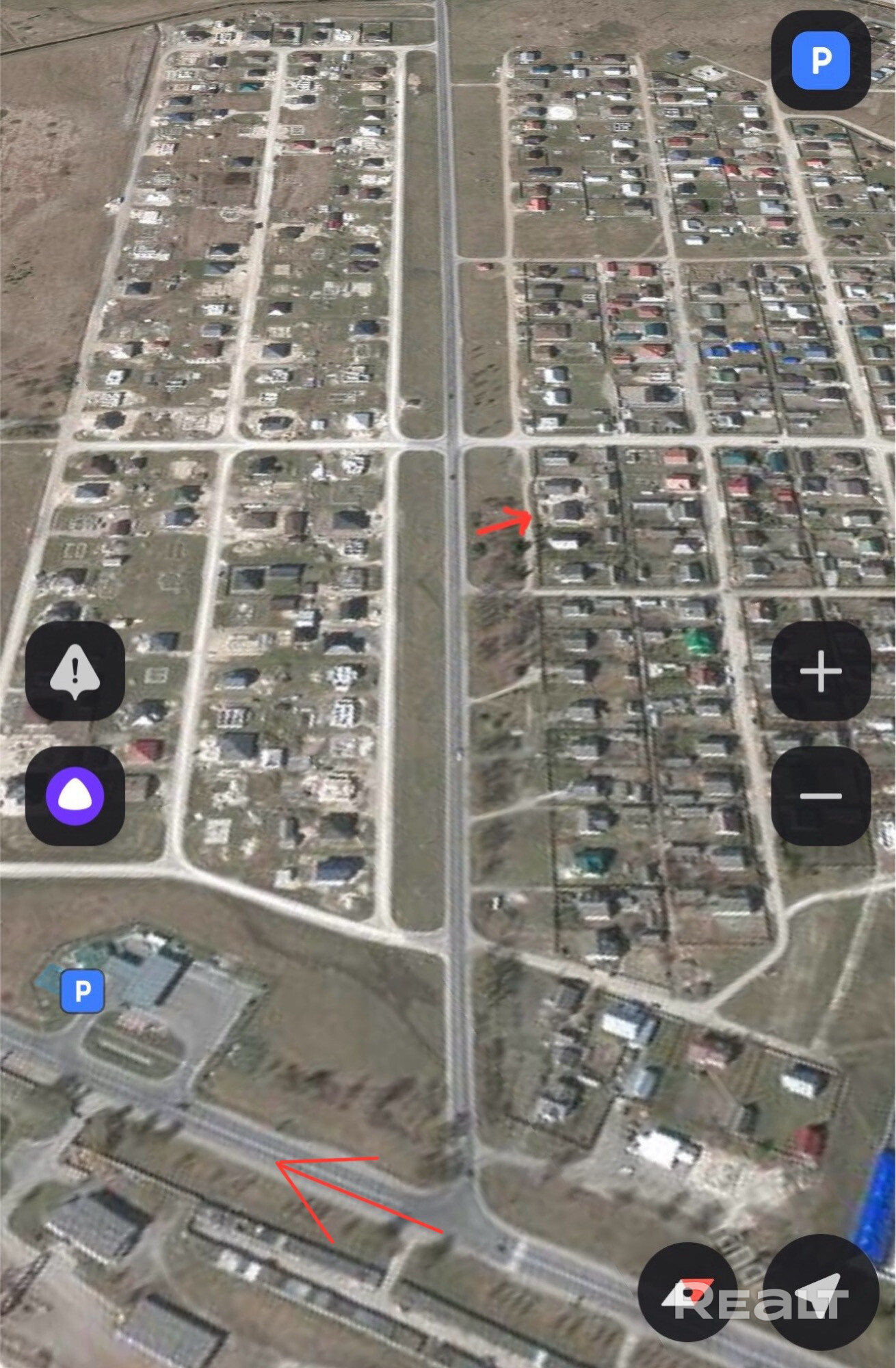The height and width of the screenshot is (1368, 896).
Task: Zoom in on the map
Action: [820, 671]
